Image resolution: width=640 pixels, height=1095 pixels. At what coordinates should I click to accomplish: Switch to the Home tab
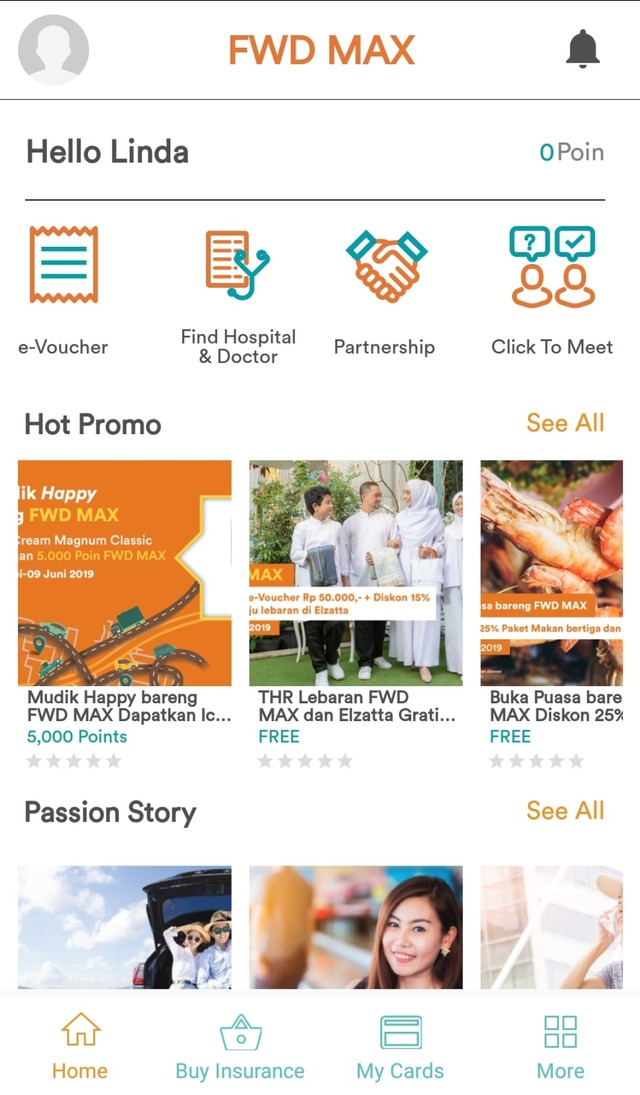pos(80,1047)
